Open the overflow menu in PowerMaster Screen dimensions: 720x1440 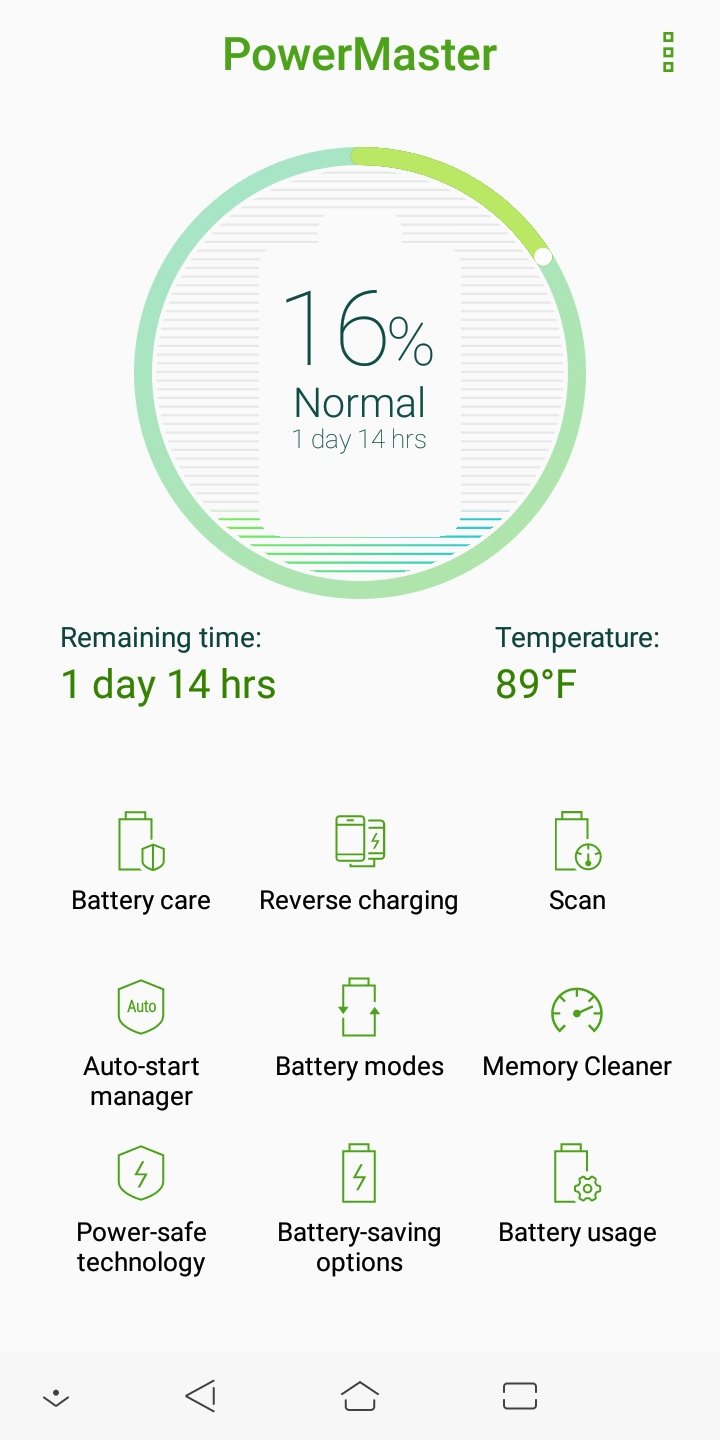(x=668, y=52)
